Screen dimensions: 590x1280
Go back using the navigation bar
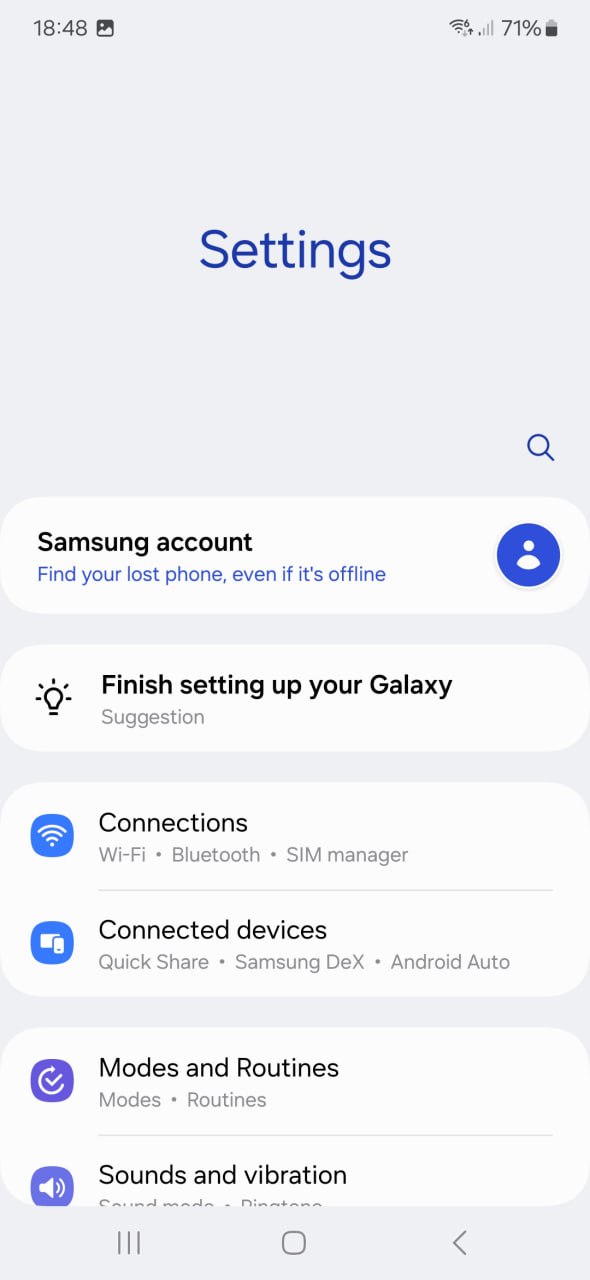(460, 1243)
